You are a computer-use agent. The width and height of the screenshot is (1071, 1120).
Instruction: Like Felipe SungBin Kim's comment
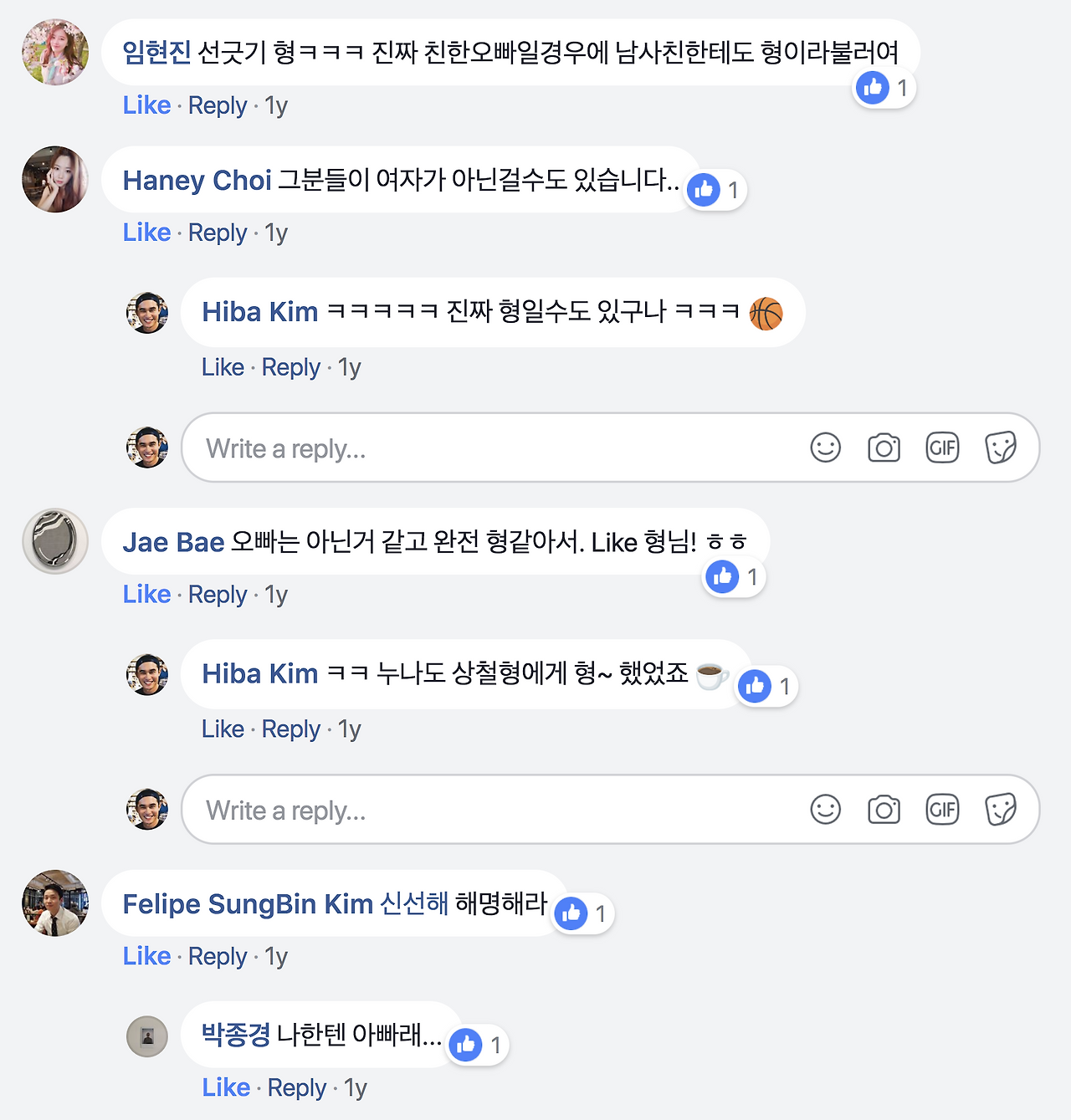tap(146, 955)
